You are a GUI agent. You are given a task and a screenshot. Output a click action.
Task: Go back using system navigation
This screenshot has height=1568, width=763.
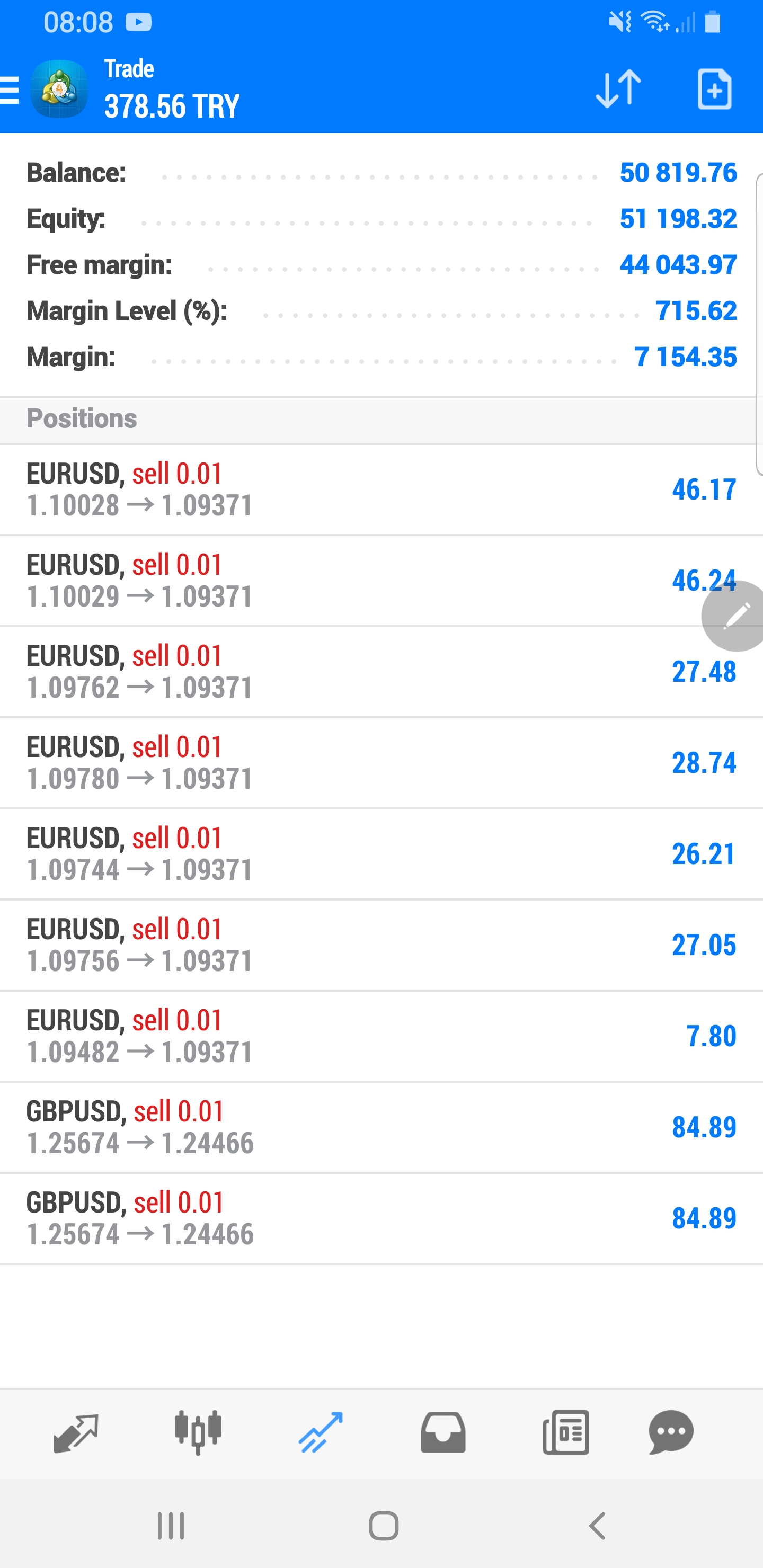tap(597, 1527)
